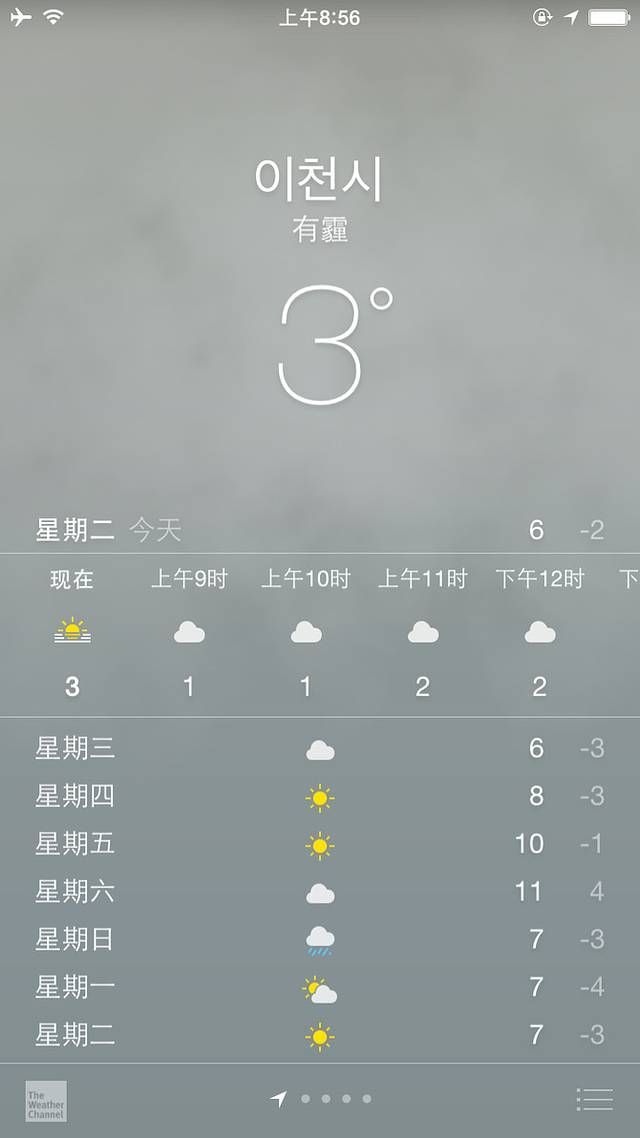Tap the page indicator dots
This screenshot has width=640, height=1138.
click(324, 1099)
